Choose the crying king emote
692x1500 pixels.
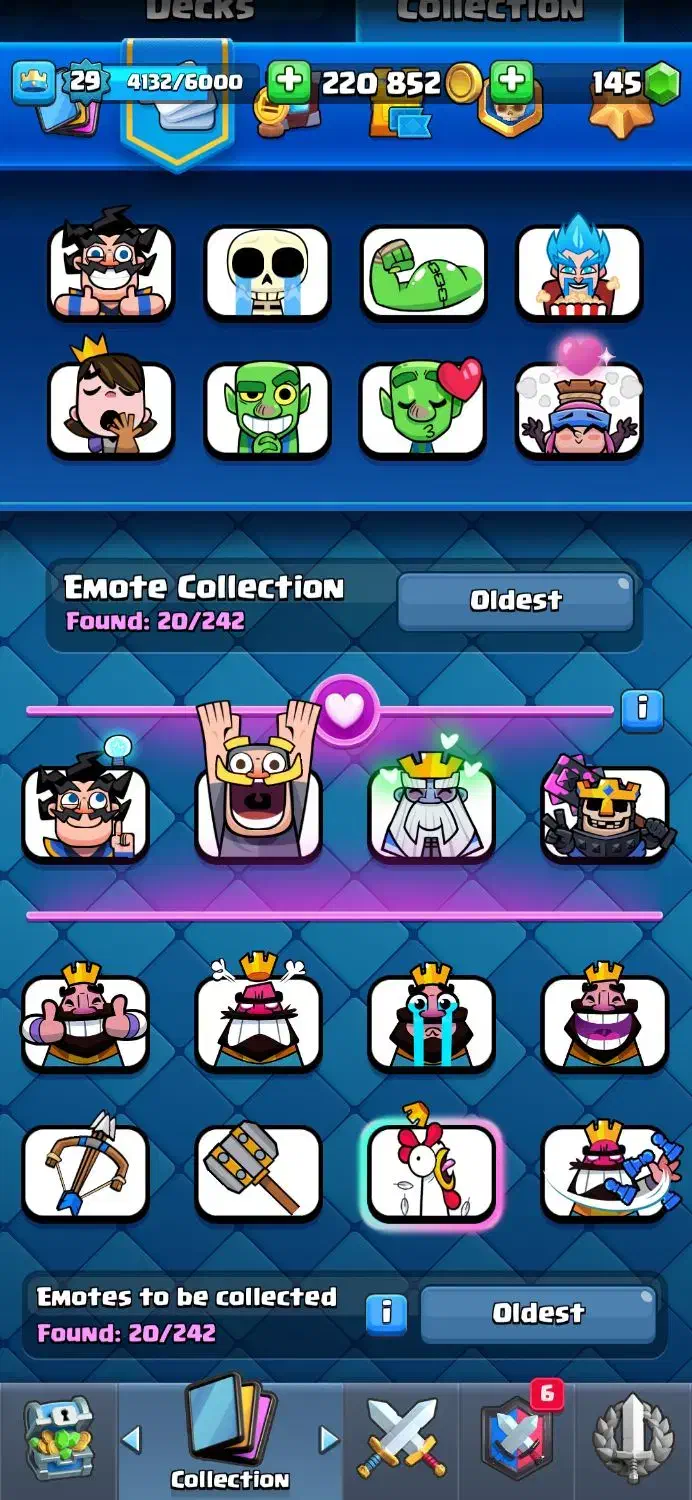pyautogui.click(x=431, y=1020)
